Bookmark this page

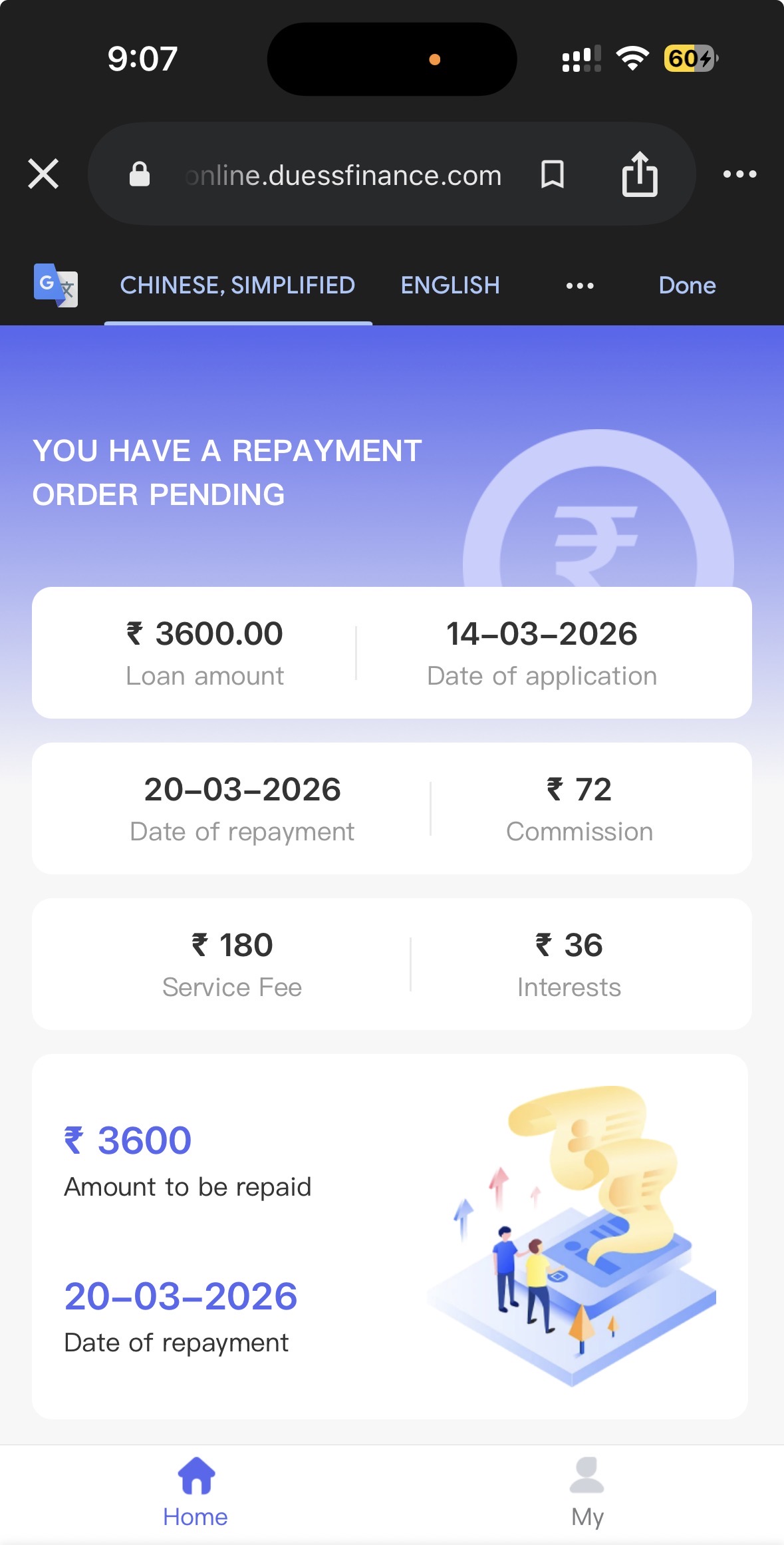coord(552,175)
